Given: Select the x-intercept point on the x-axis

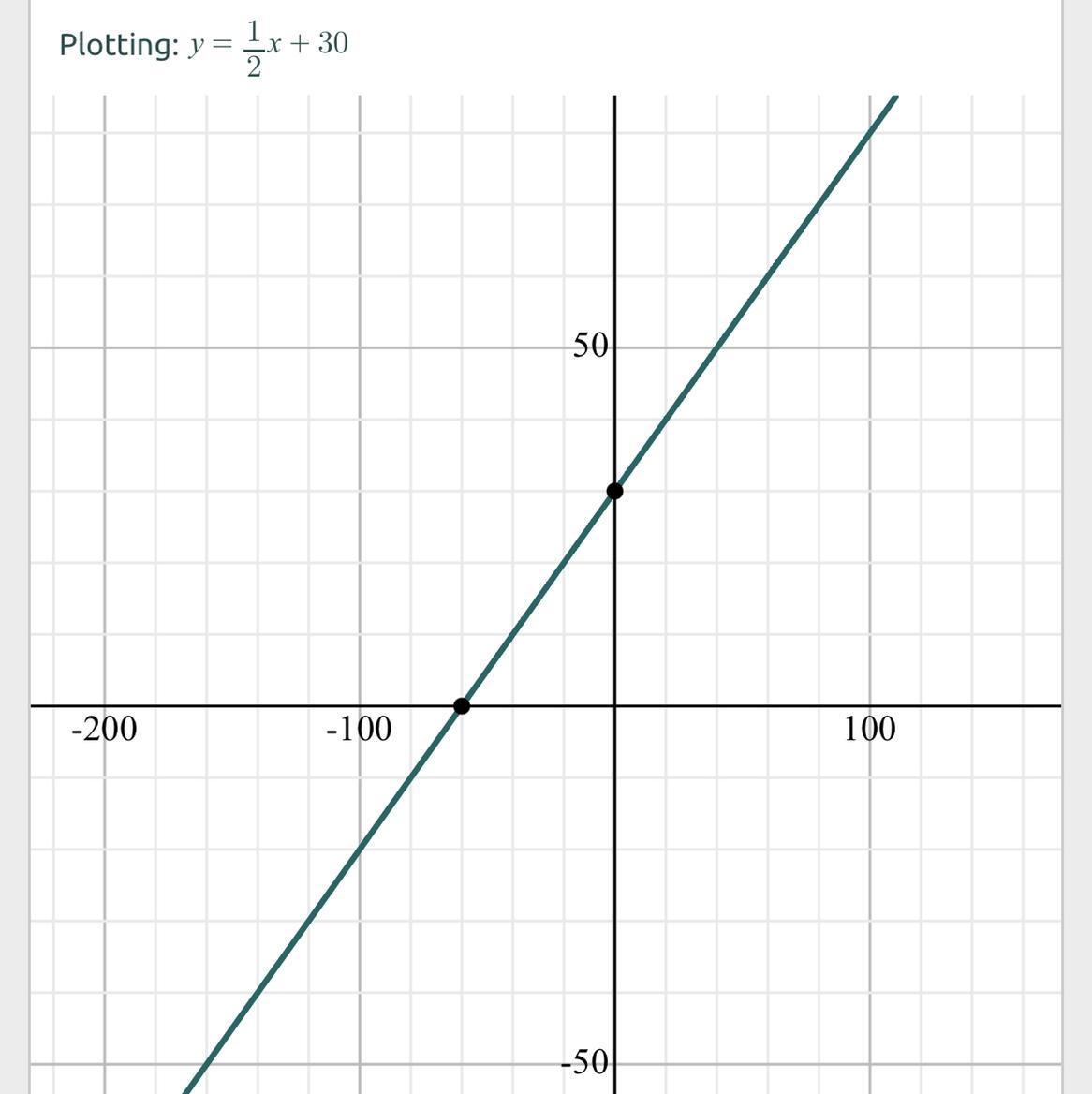Looking at the screenshot, I should tap(462, 706).
